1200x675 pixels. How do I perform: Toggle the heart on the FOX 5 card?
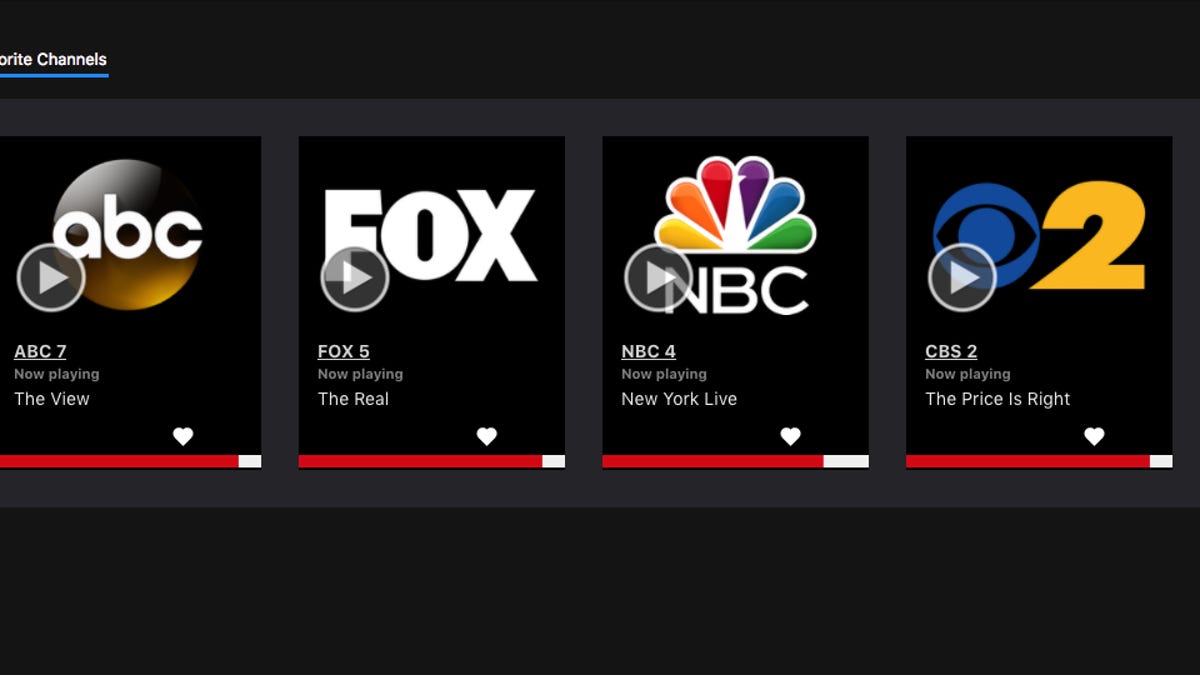tap(487, 436)
